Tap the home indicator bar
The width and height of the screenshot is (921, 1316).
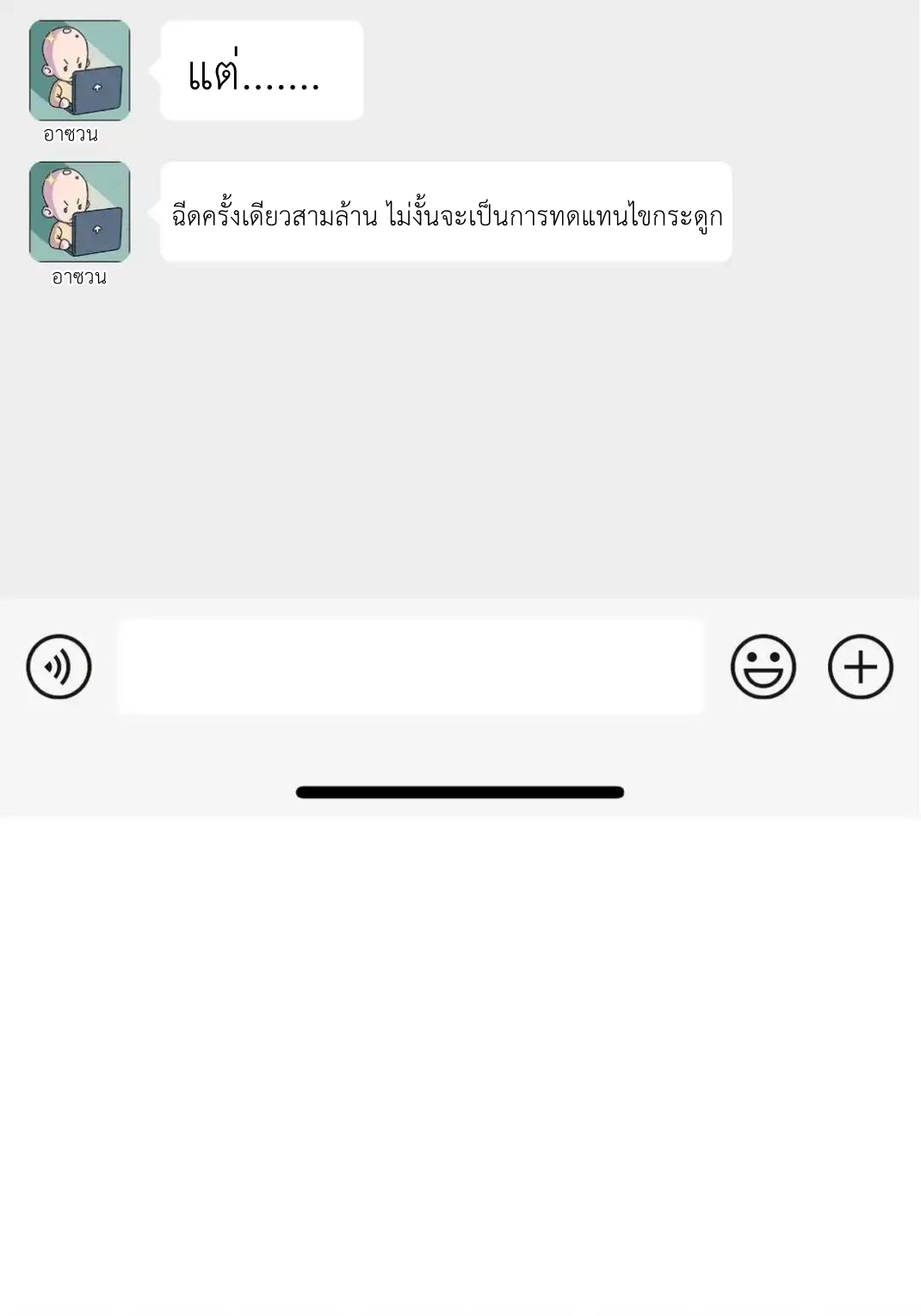[x=460, y=789]
